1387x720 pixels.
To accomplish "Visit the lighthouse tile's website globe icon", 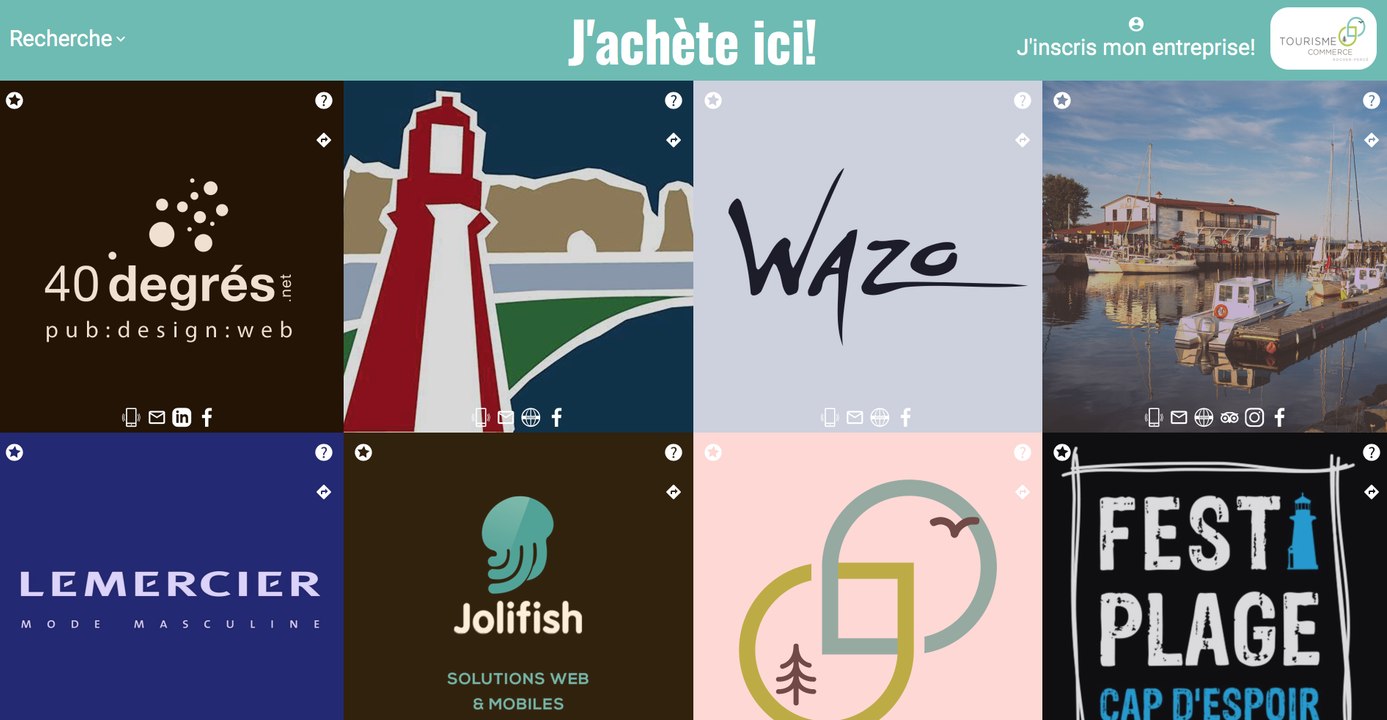I will 531,417.
